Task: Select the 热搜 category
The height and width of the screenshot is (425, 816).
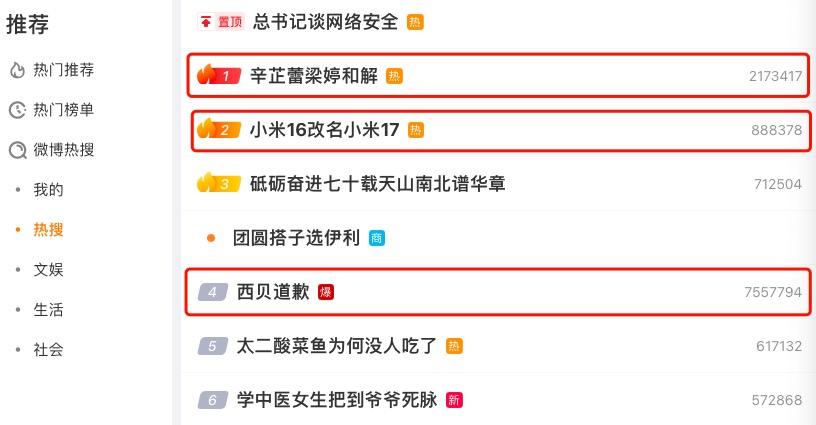Action: pyautogui.click(x=48, y=230)
